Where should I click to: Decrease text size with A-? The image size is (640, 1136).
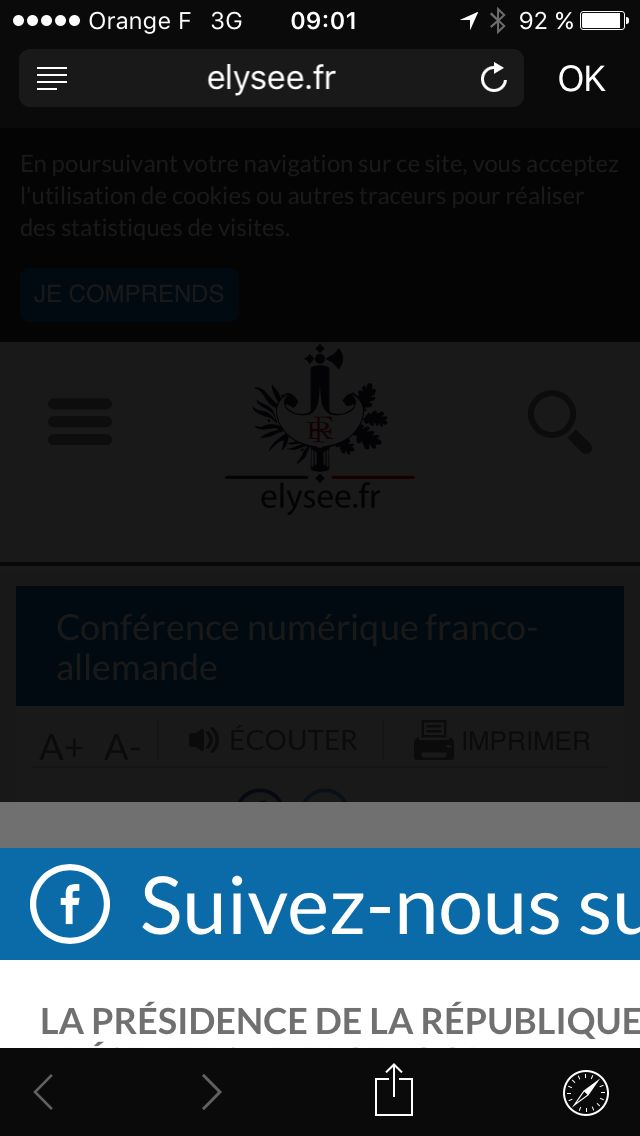[122, 748]
